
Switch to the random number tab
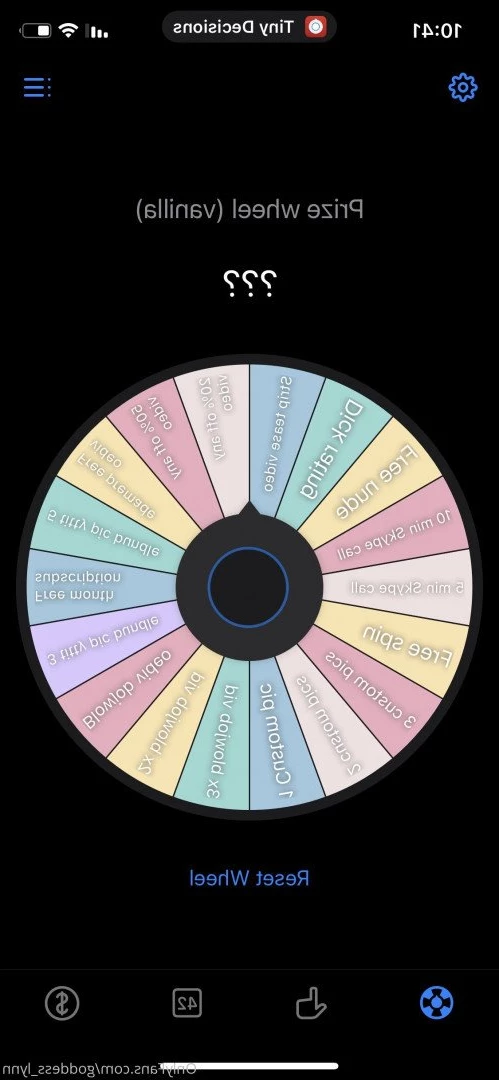pos(187,1003)
